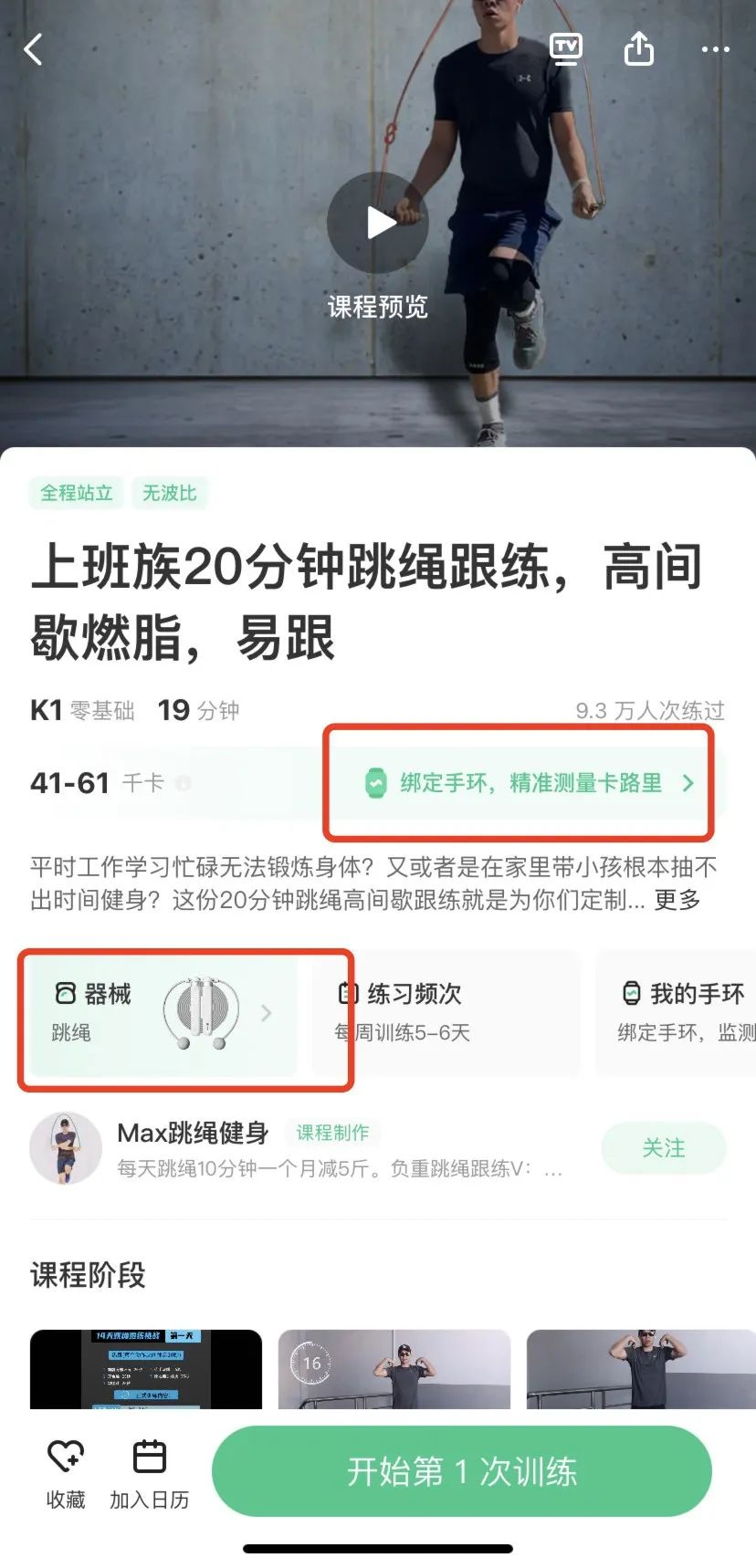Open 绑定手环，精准测量卡路里 banner

click(530, 783)
